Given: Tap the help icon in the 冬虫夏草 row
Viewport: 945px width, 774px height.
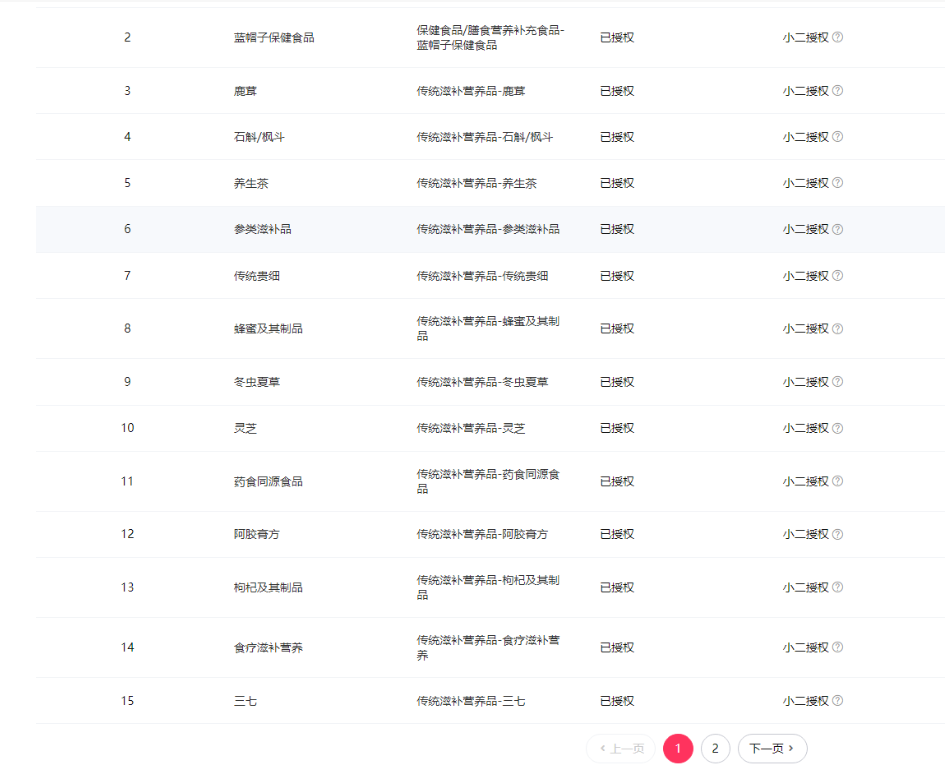Looking at the screenshot, I should pyautogui.click(x=838, y=382).
